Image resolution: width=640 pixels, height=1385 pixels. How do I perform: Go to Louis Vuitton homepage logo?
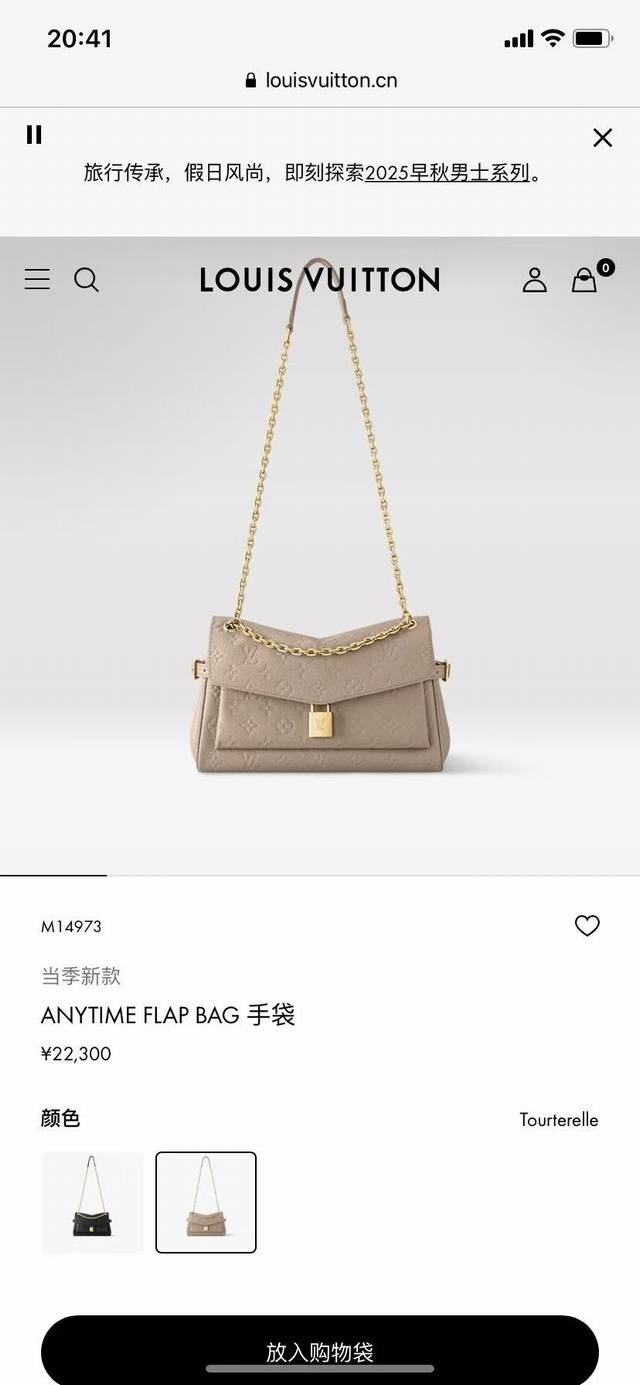pos(320,280)
